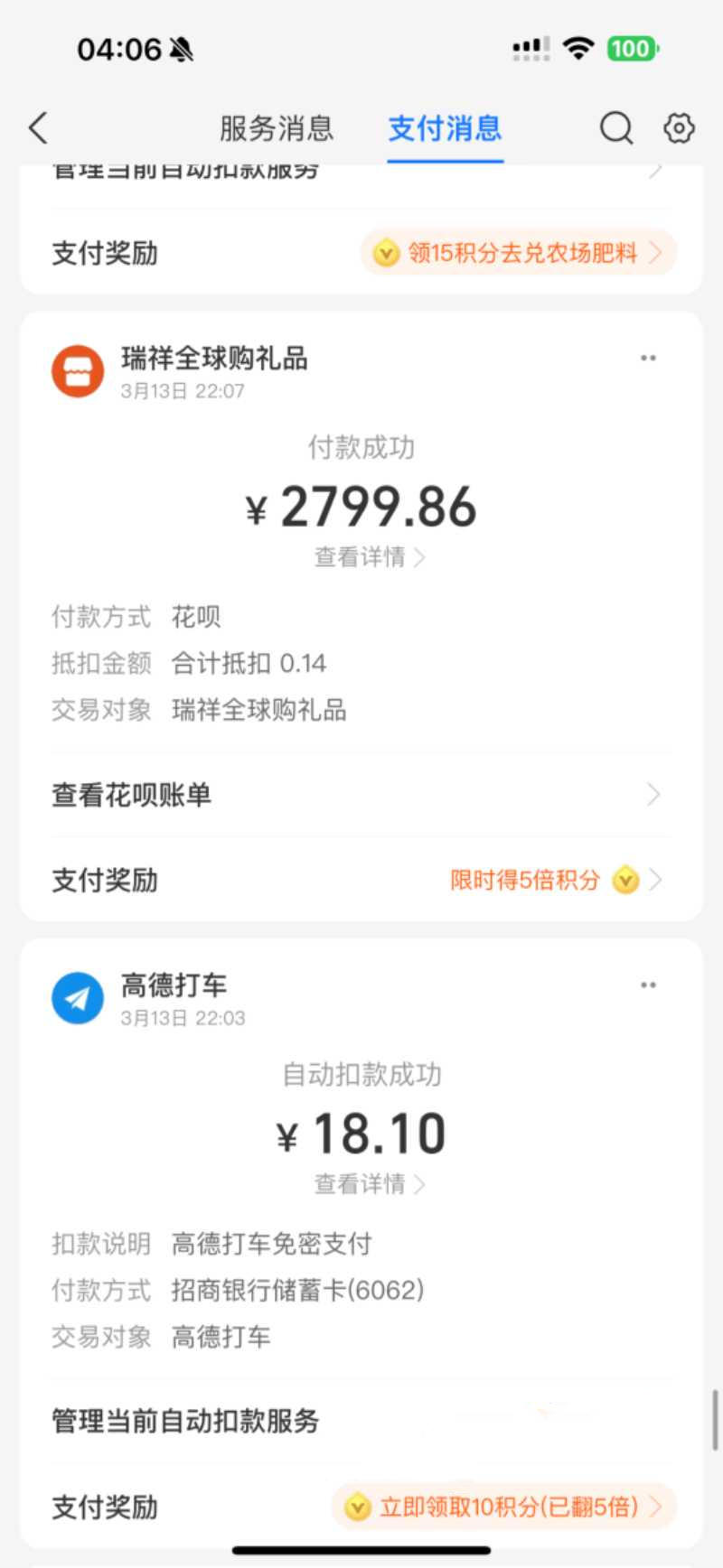Tap the battery indicator showing 100

click(x=633, y=47)
